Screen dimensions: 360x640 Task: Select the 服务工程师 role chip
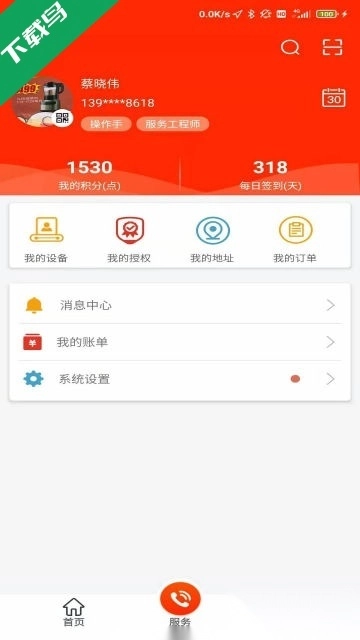tap(173, 124)
